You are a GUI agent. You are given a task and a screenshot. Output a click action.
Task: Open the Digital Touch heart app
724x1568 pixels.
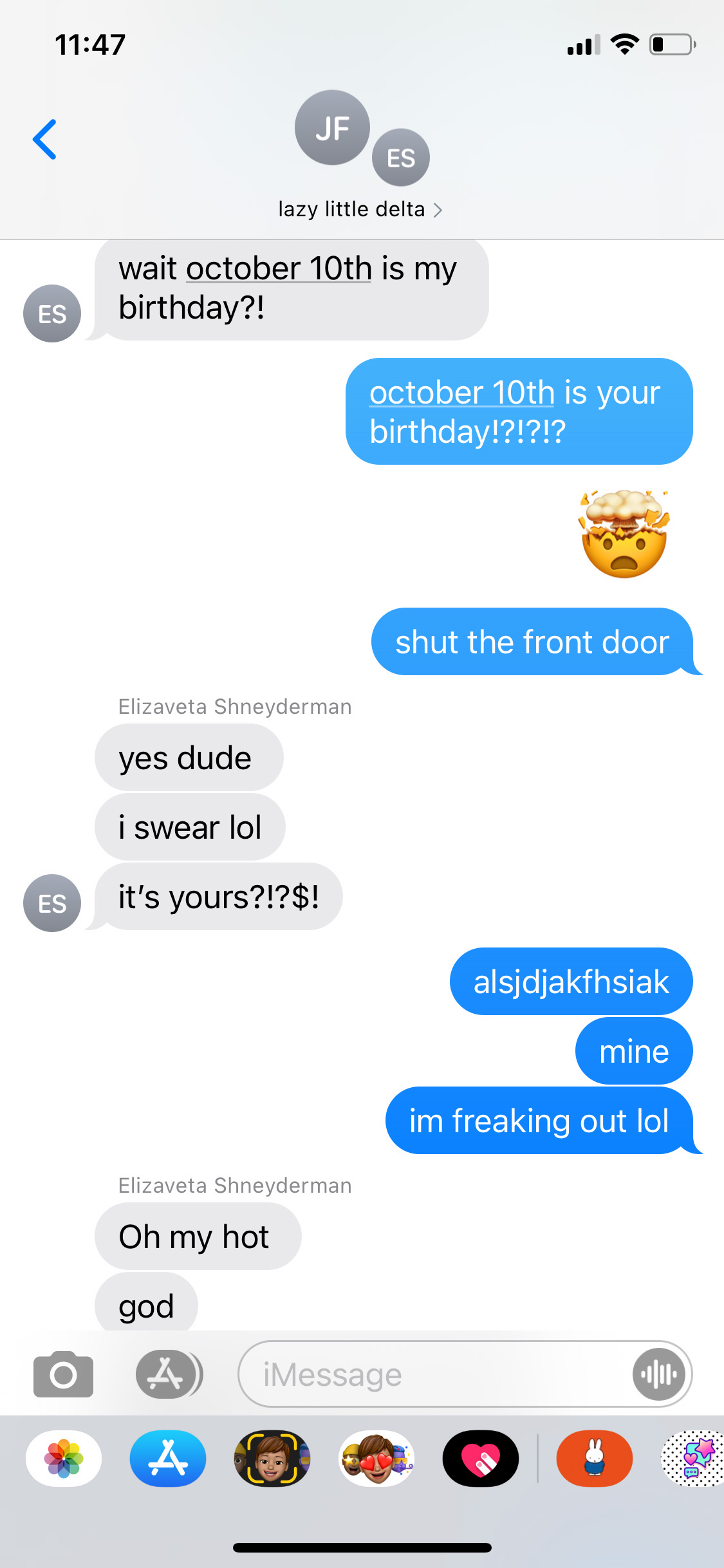[481, 1459]
